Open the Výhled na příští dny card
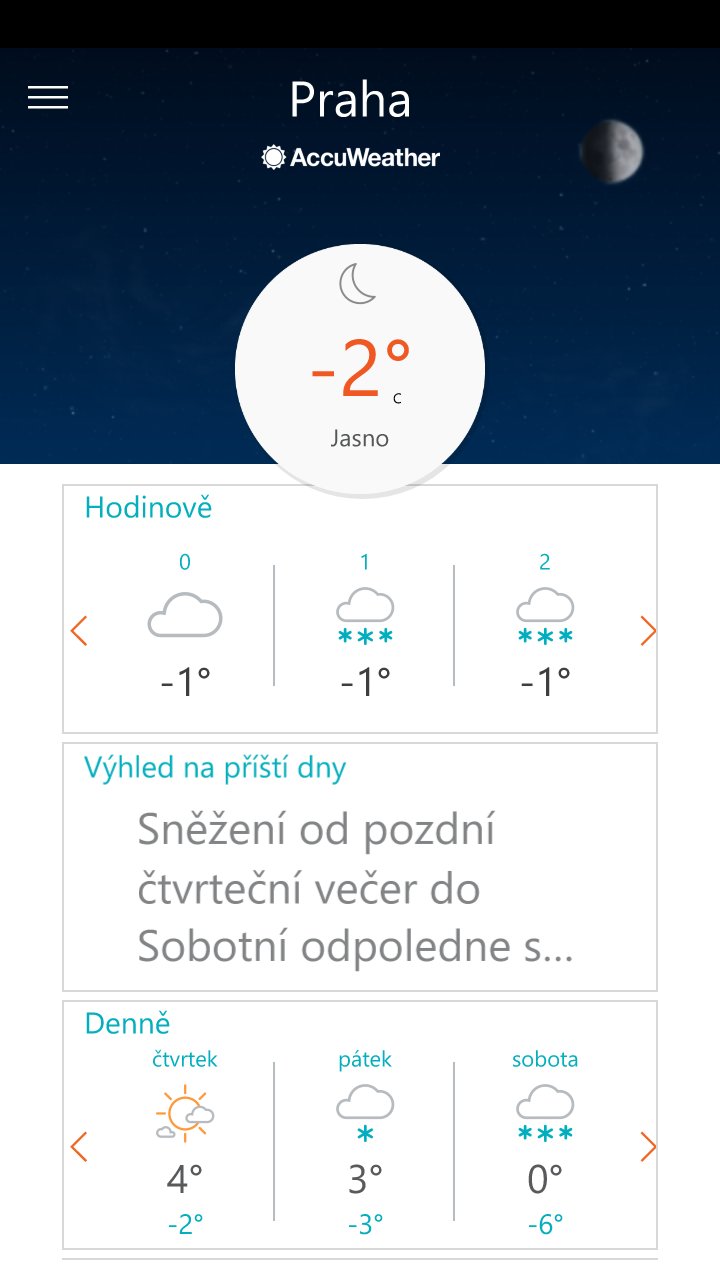The width and height of the screenshot is (720, 1280). click(x=360, y=866)
